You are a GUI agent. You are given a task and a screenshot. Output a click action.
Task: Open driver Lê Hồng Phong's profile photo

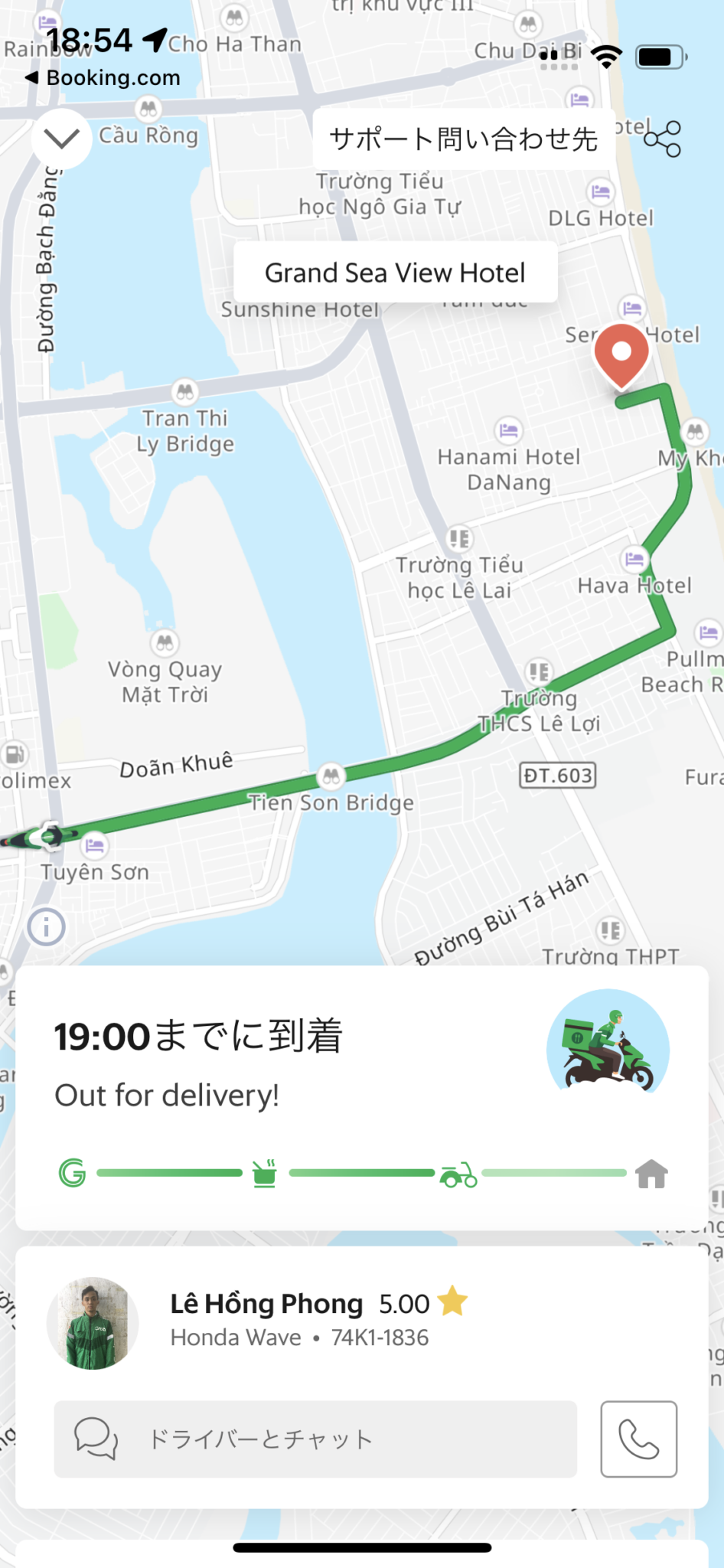(93, 1322)
